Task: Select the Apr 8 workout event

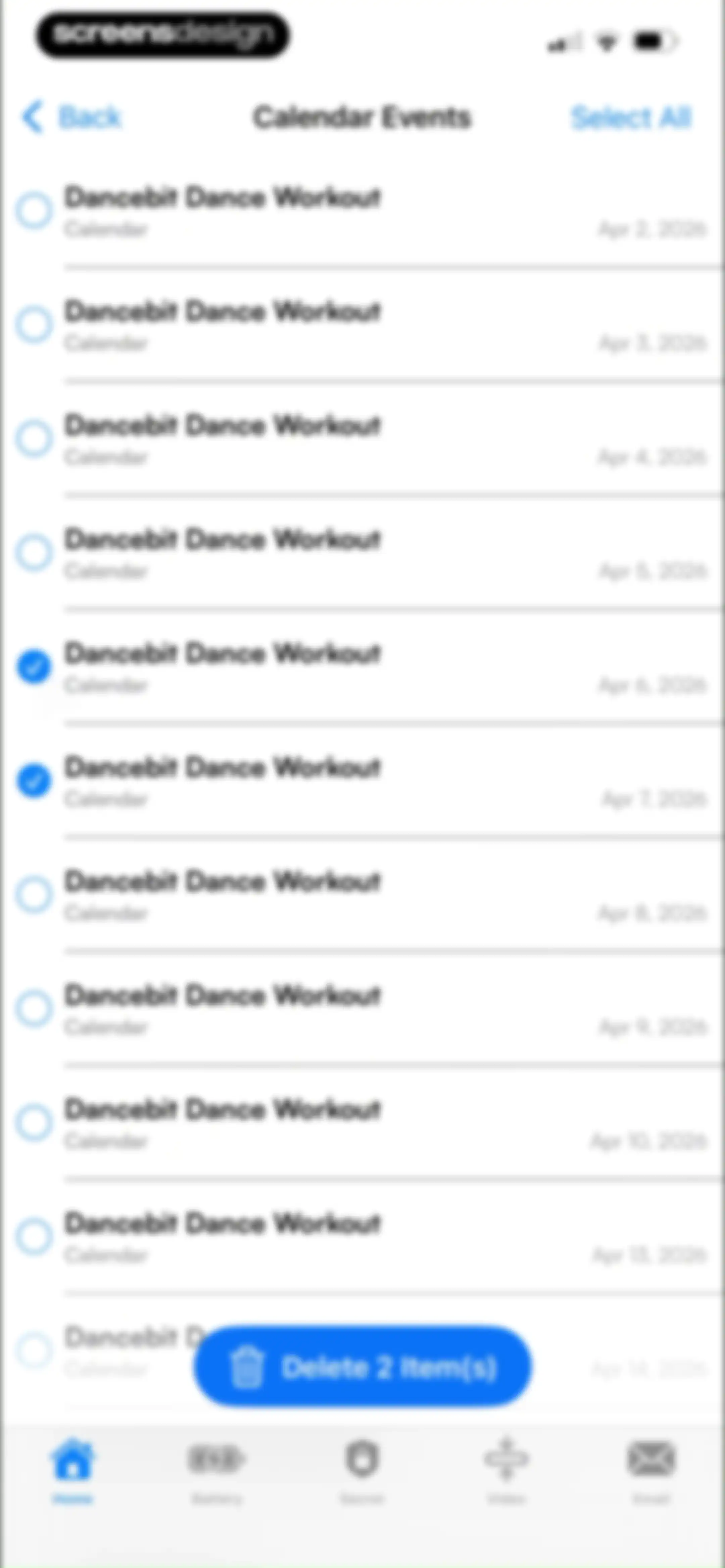Action: point(34,895)
